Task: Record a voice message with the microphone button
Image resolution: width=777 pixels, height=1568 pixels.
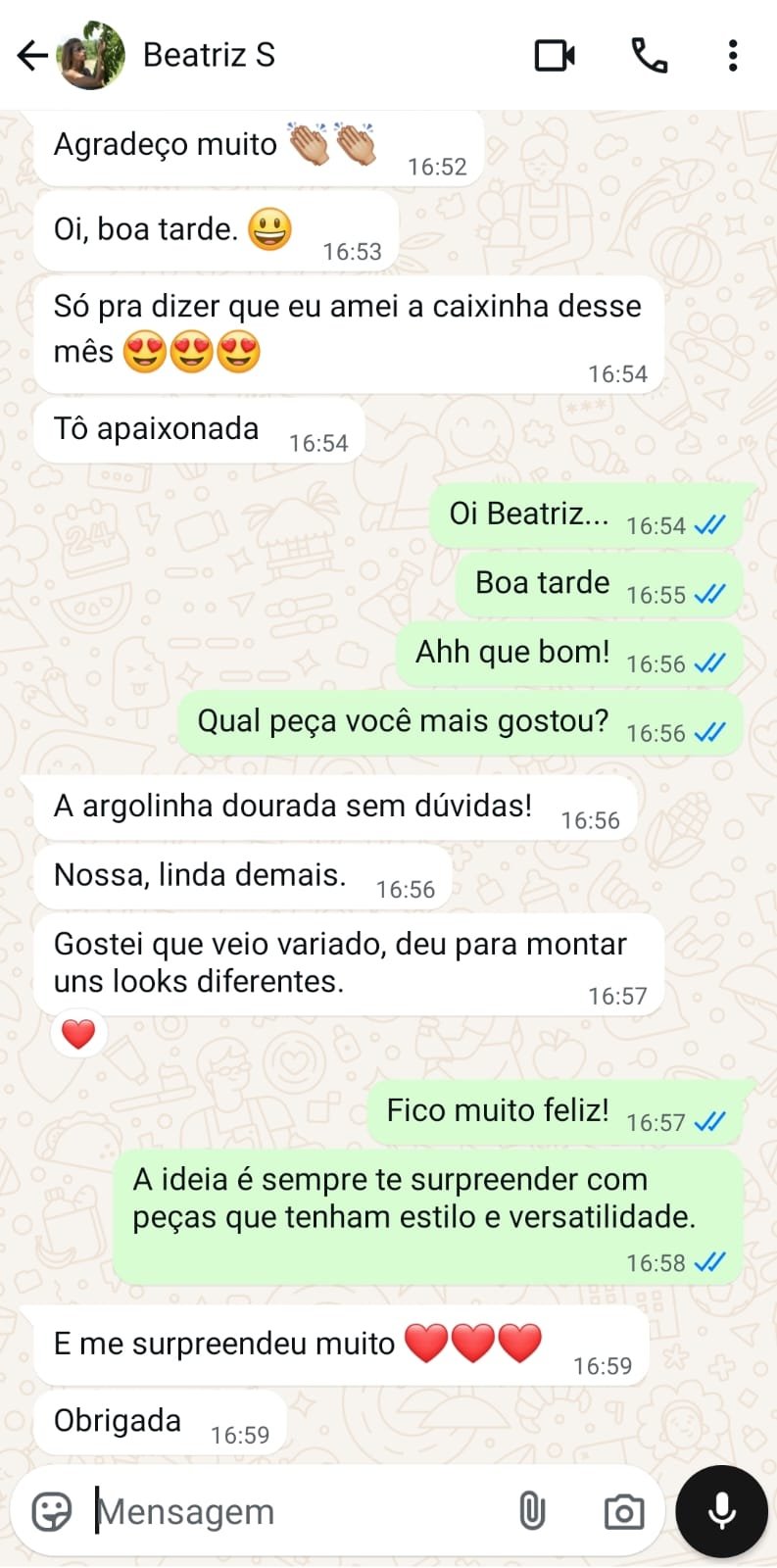Action: (721, 1511)
